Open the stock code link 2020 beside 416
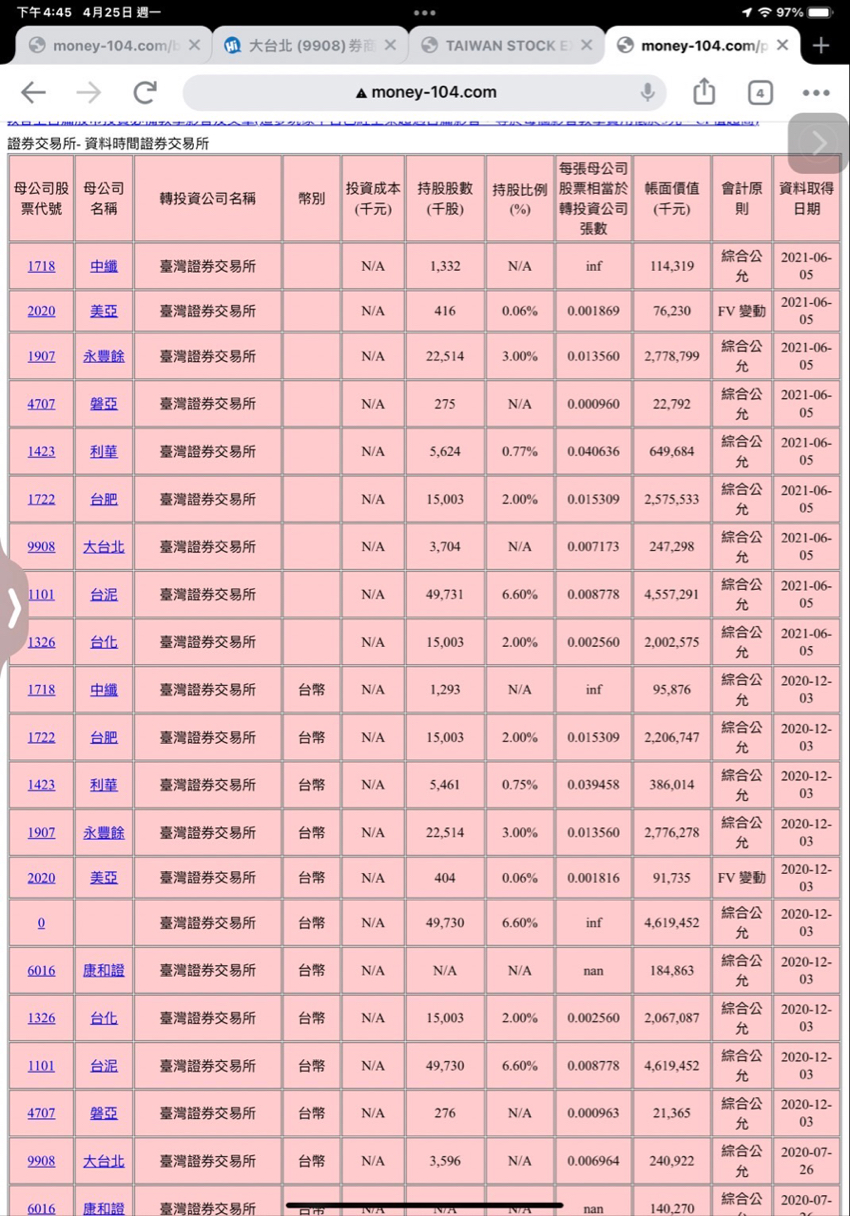Image resolution: width=850 pixels, height=1216 pixels. pyautogui.click(x=41, y=311)
